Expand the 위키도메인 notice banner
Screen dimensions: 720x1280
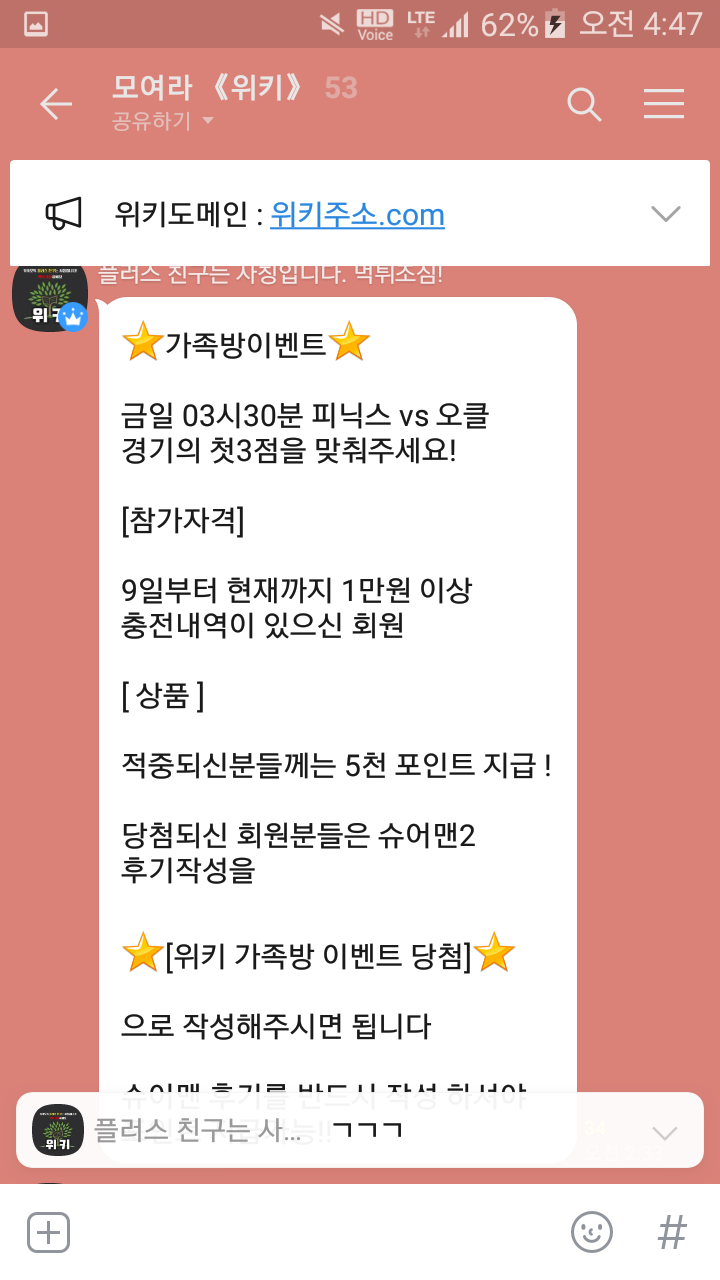point(665,213)
